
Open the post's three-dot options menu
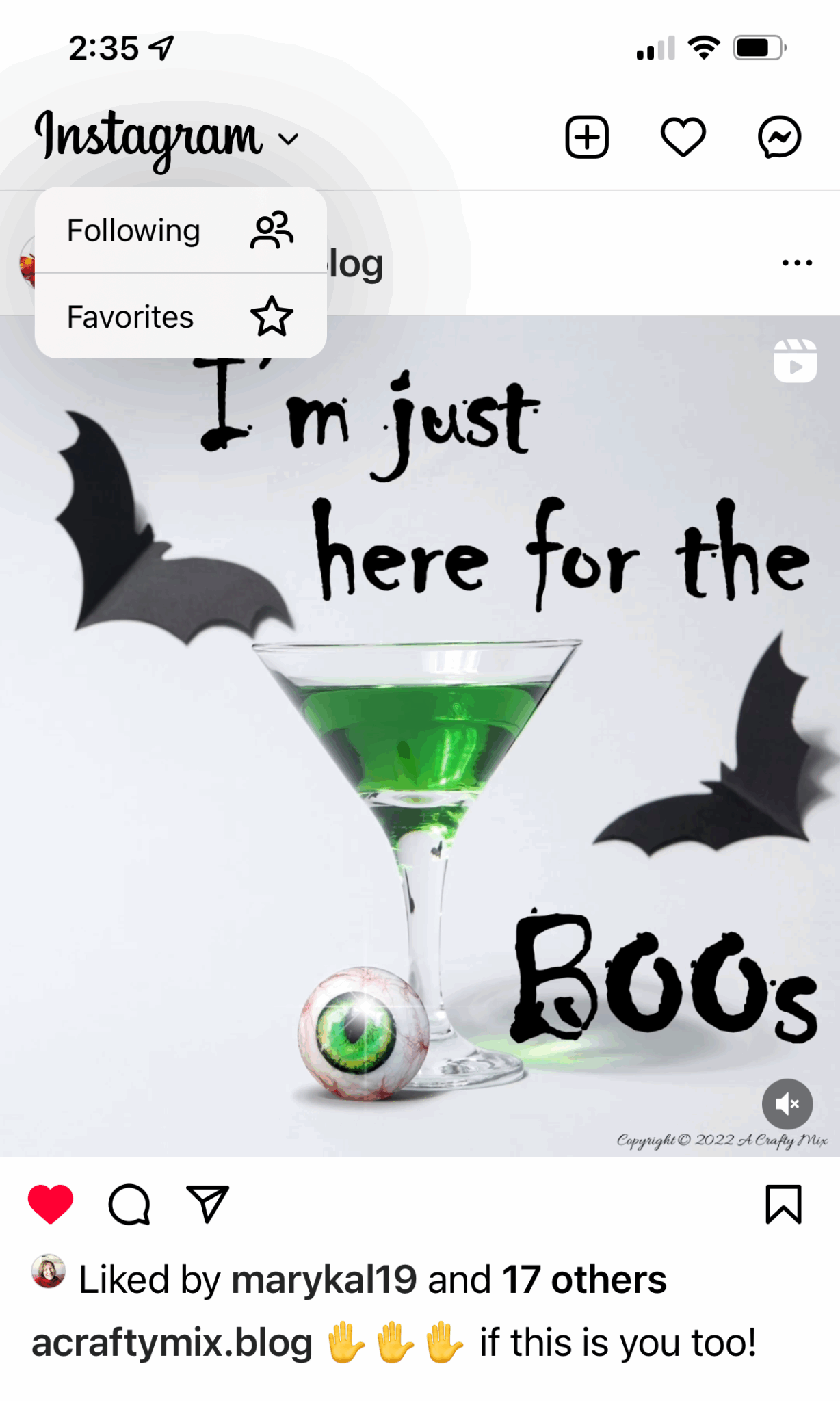point(797,263)
